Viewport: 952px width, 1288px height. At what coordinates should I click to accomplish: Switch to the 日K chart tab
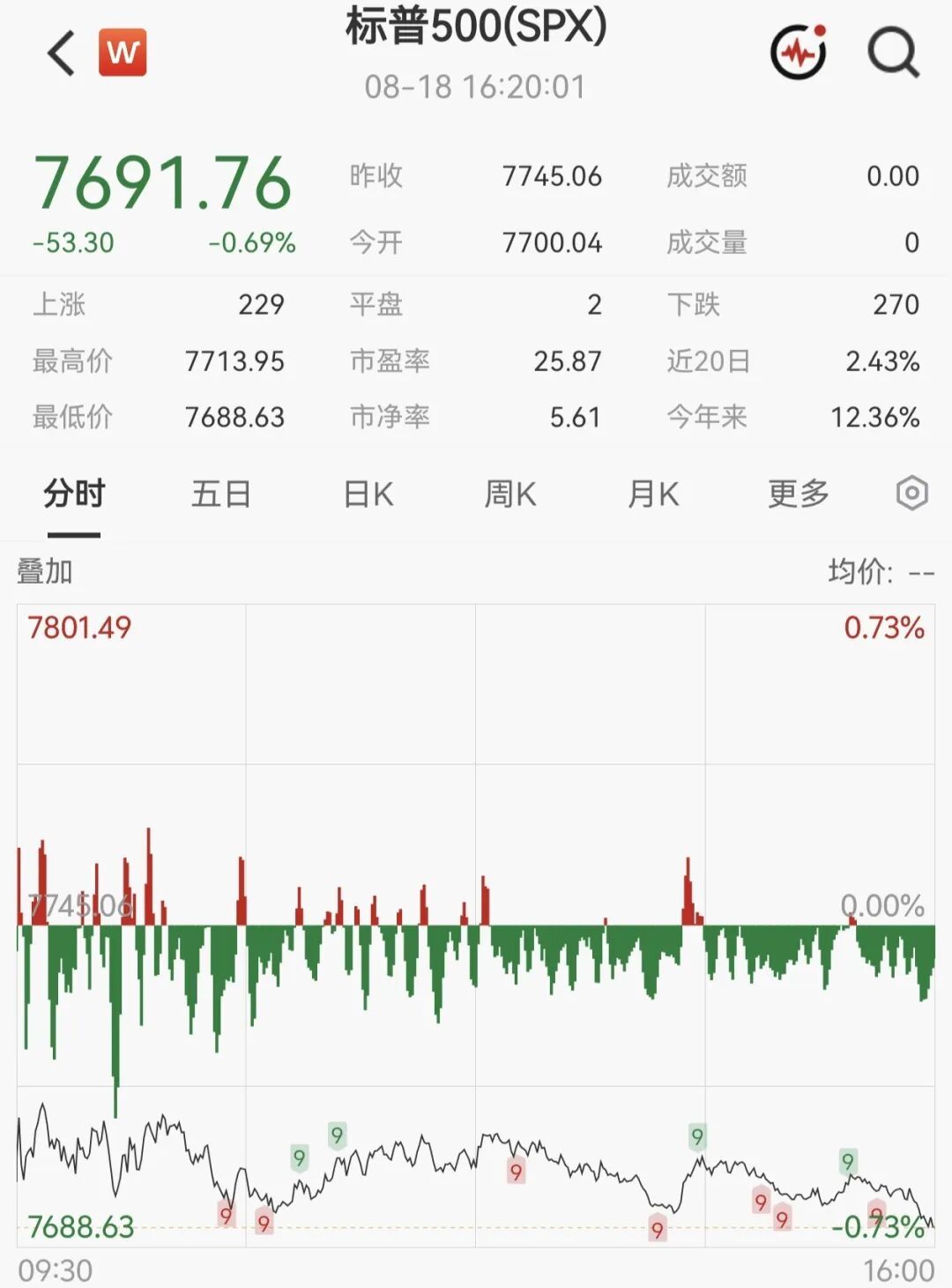click(x=368, y=494)
